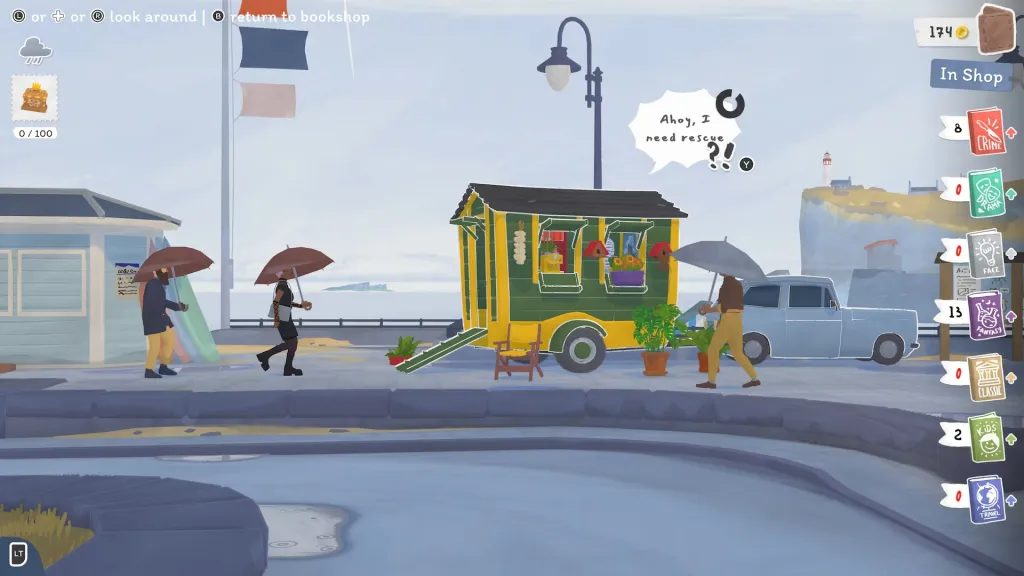
Task: Select the green Drama book genre
Action: click(x=985, y=192)
